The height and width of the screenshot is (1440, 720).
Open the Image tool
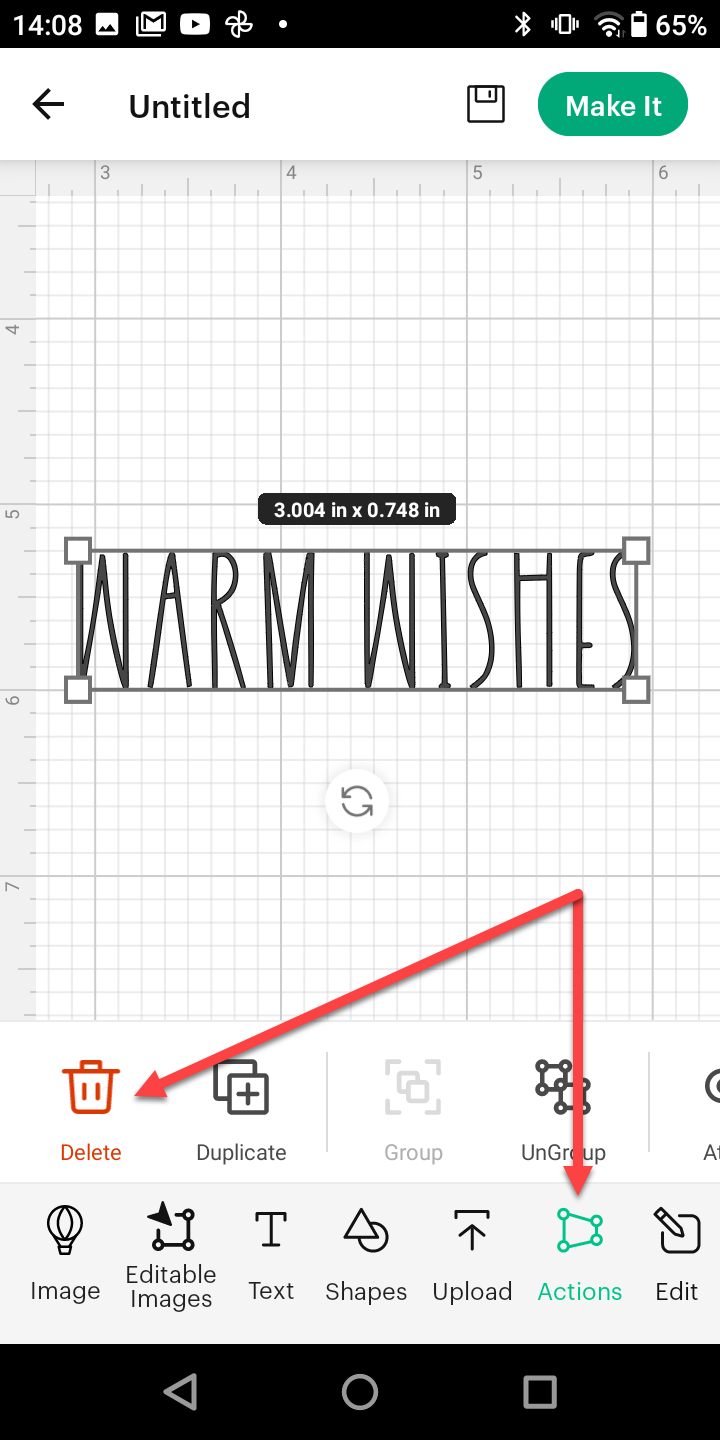click(65, 1255)
